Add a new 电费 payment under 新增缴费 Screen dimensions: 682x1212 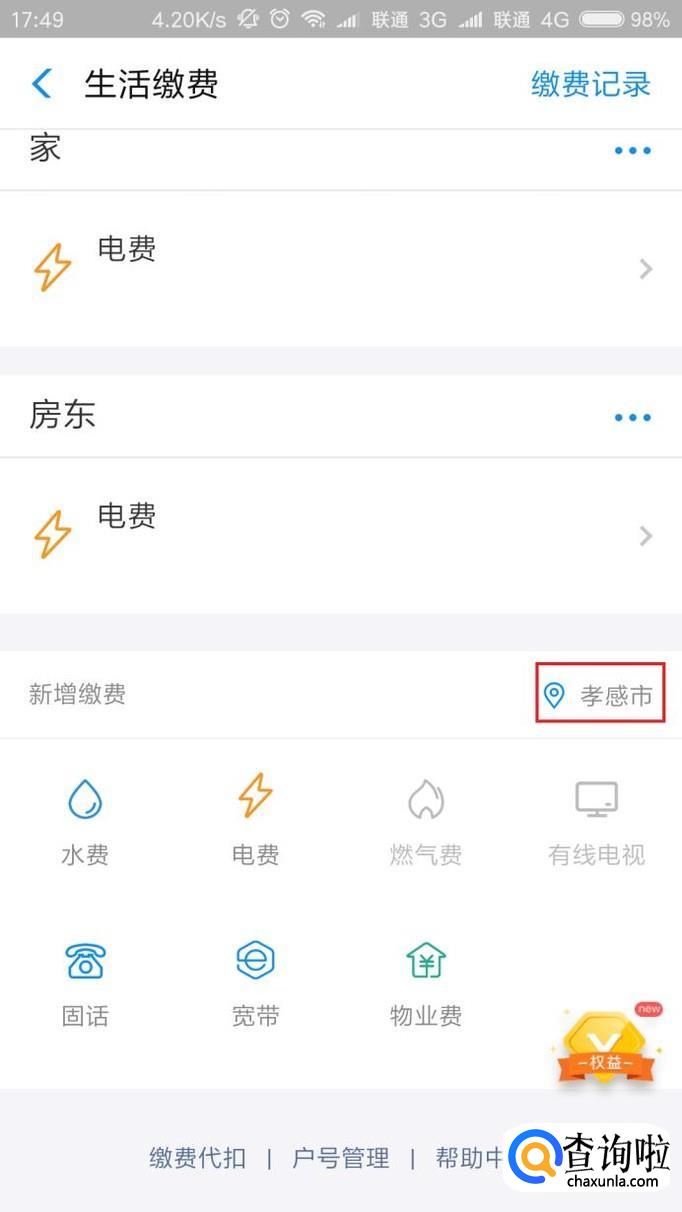pyautogui.click(x=255, y=822)
